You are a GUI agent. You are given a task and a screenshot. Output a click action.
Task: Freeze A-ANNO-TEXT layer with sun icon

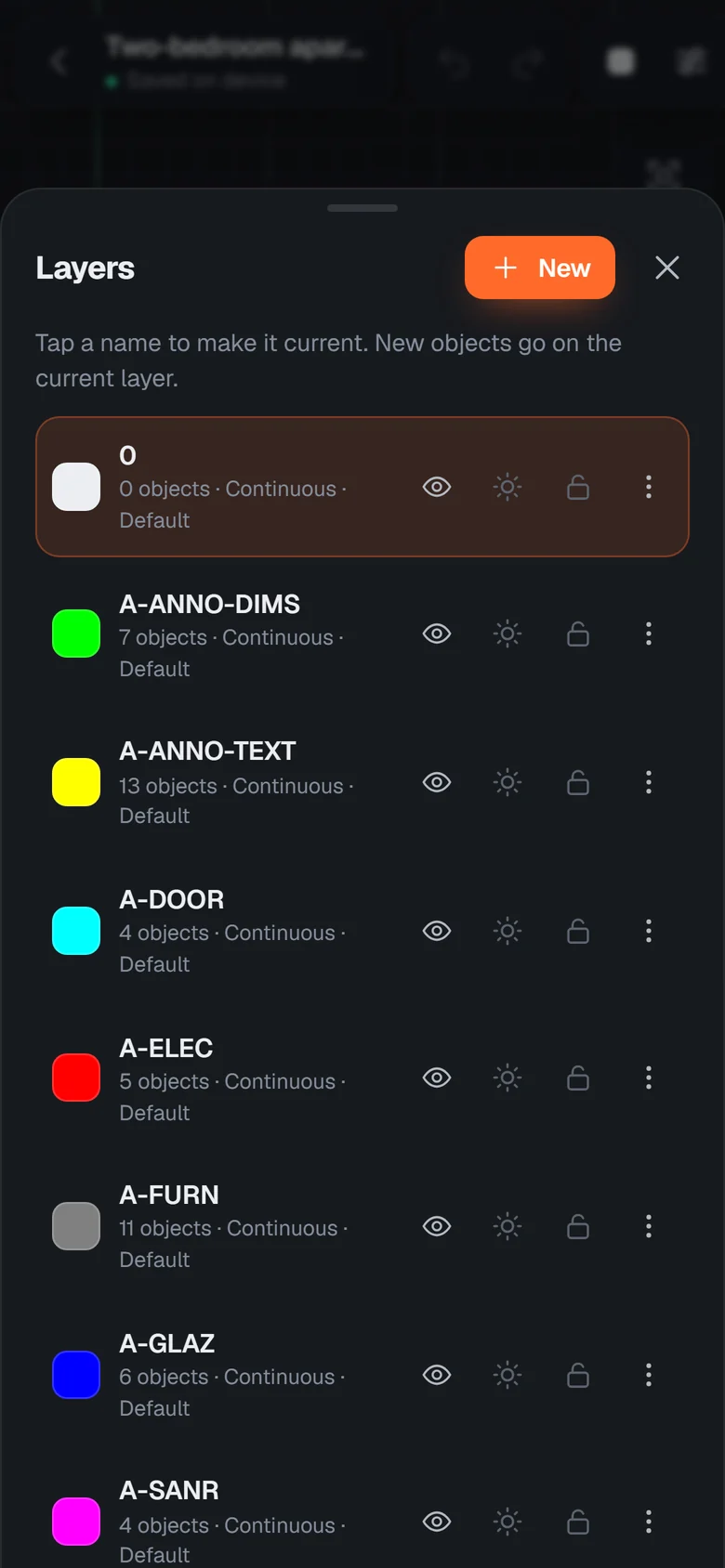point(507,782)
